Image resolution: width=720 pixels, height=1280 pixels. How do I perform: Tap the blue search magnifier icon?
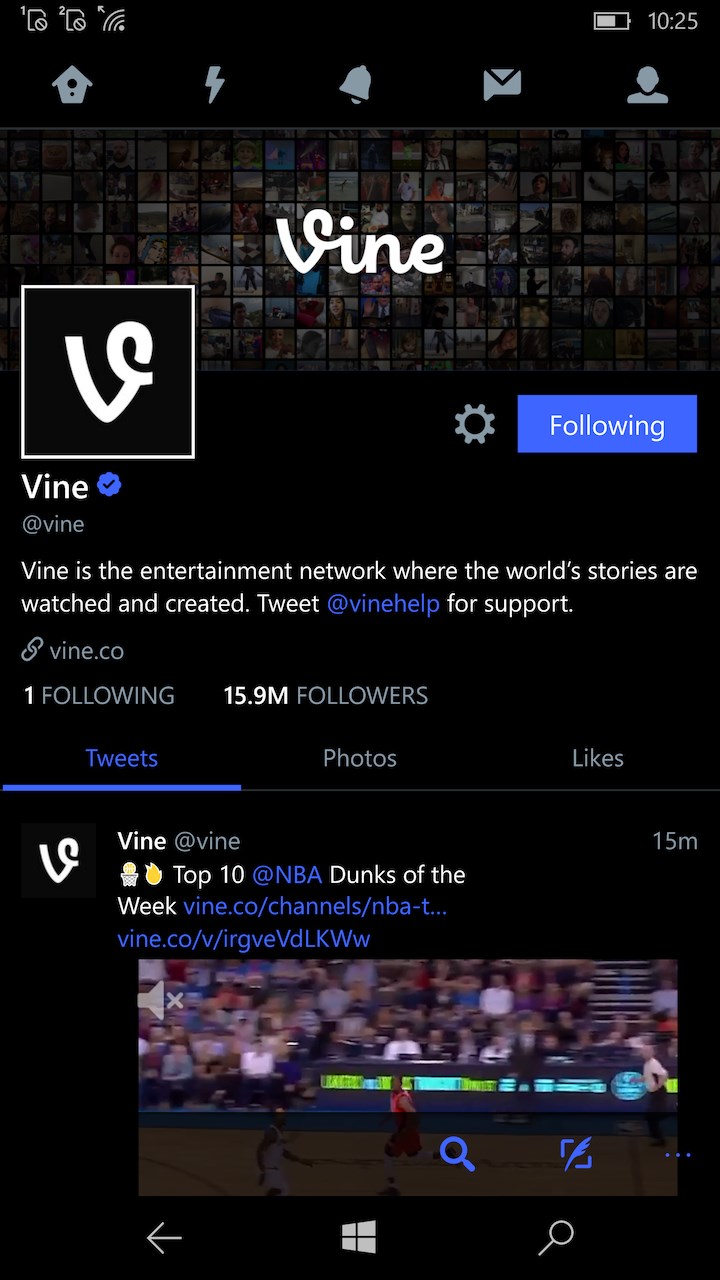(x=457, y=1154)
